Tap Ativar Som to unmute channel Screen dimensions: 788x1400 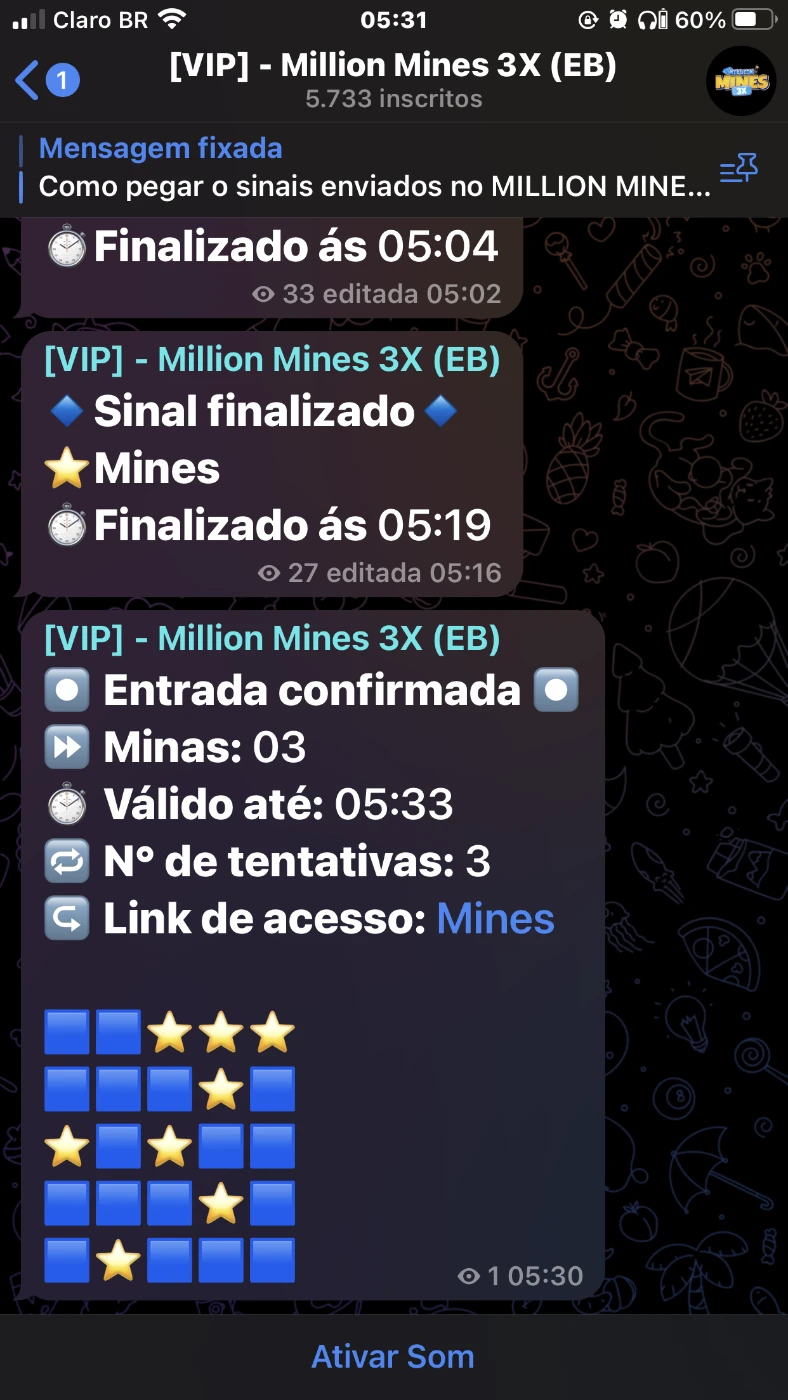[393, 1357]
